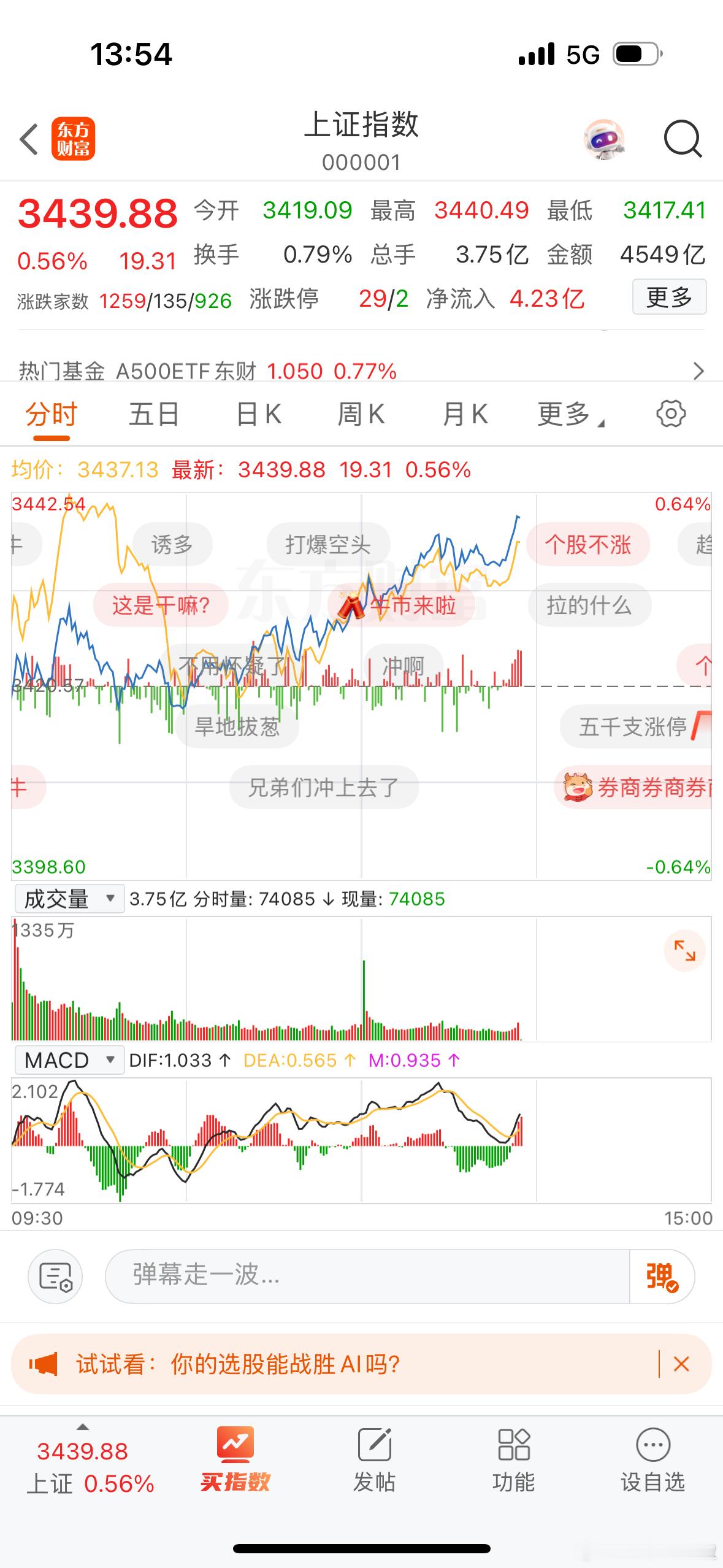Dismiss the 试试看 AI stock-picking banner
The width and height of the screenshot is (723, 1568).
point(681,1364)
